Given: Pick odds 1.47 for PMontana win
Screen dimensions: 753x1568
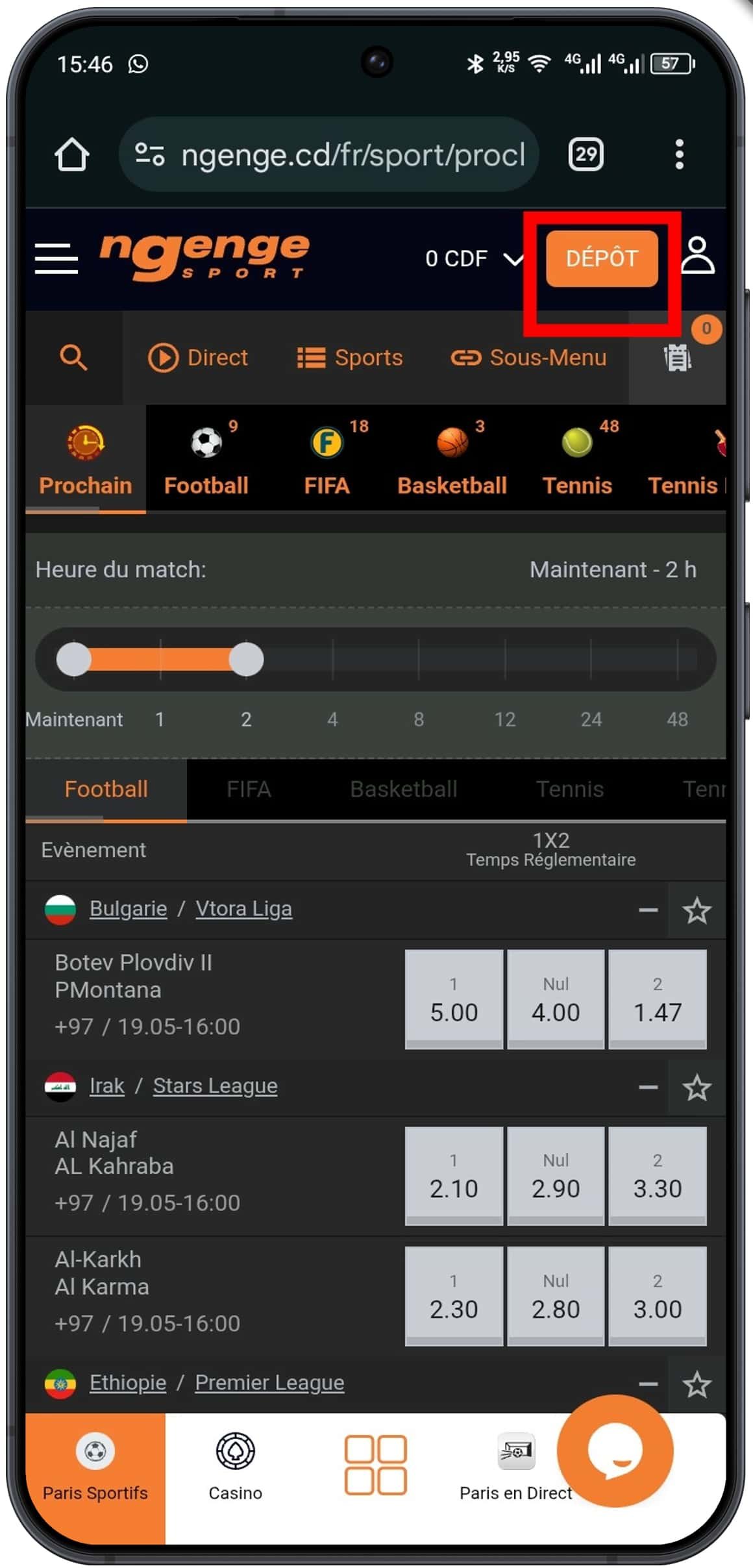Looking at the screenshot, I should (657, 999).
